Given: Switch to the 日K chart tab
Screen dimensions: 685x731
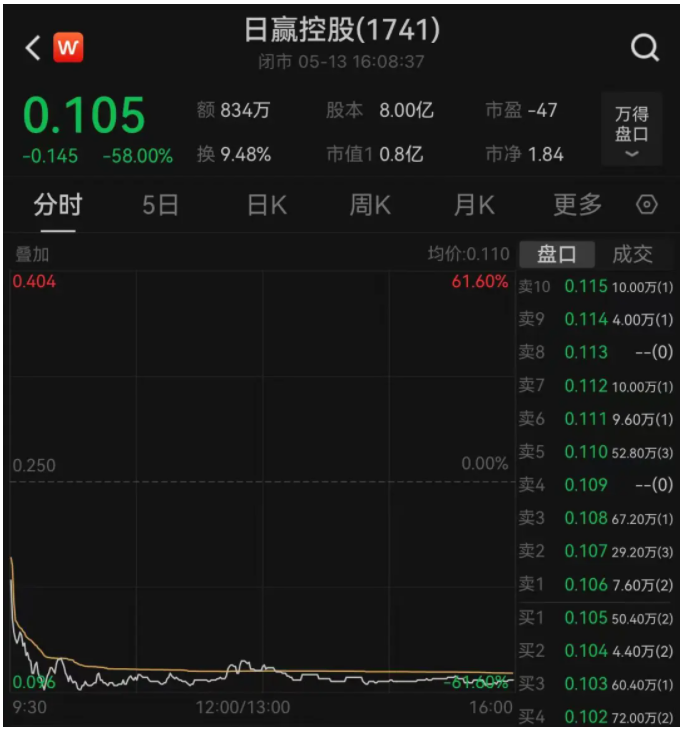Looking at the screenshot, I should point(267,206).
